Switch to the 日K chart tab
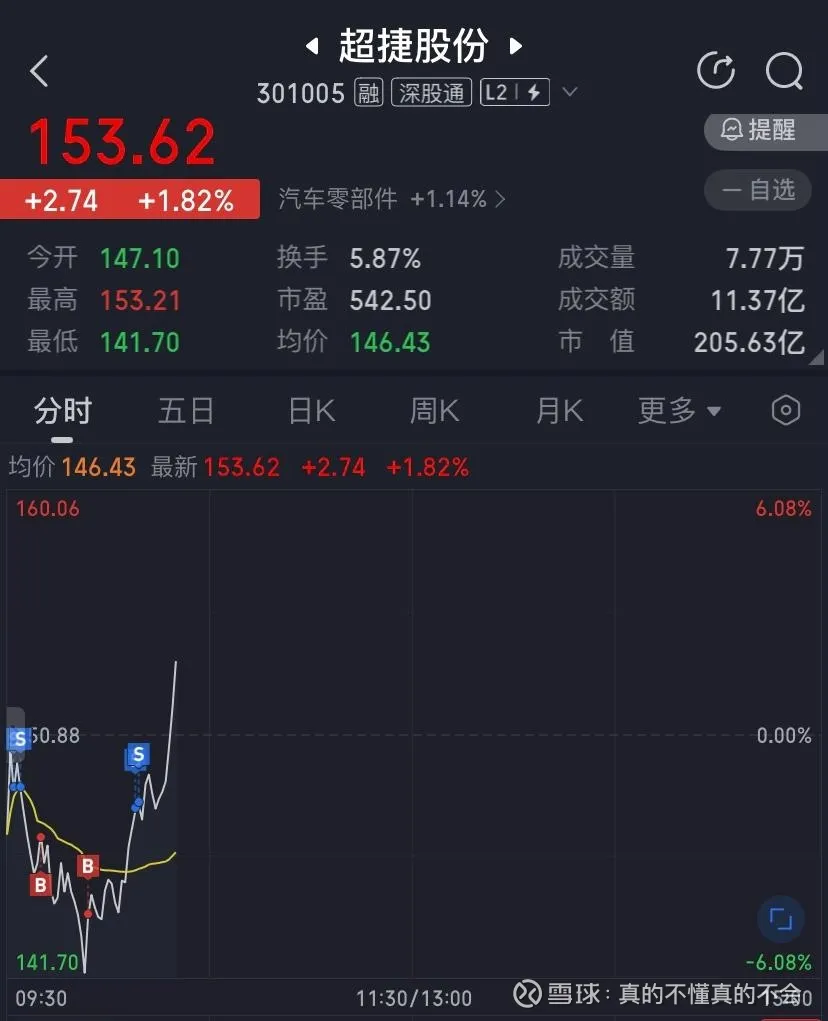 [x=311, y=411]
